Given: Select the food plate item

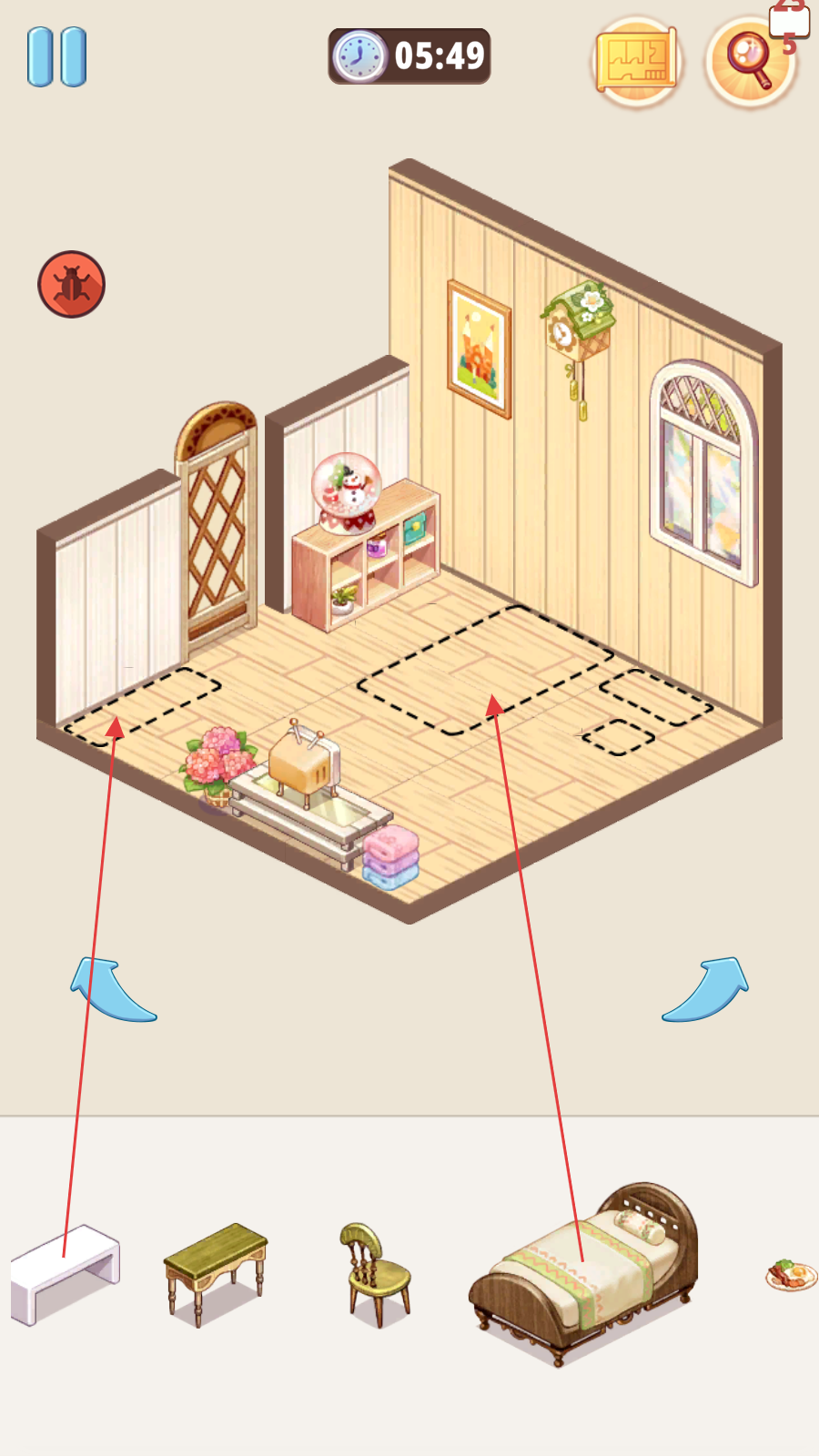Looking at the screenshot, I should (x=791, y=1275).
